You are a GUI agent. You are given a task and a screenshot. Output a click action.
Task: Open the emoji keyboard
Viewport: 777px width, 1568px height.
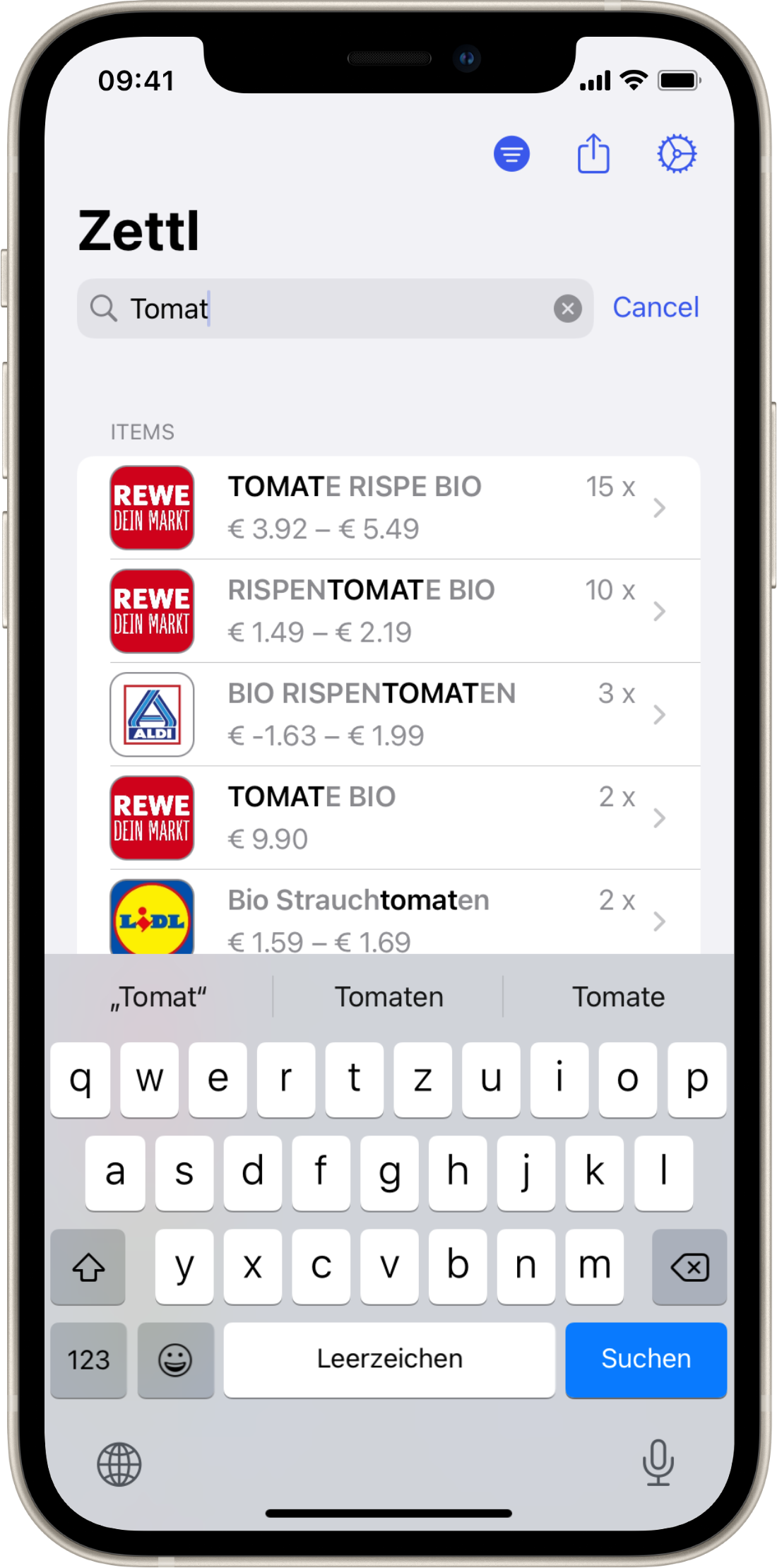175,1360
